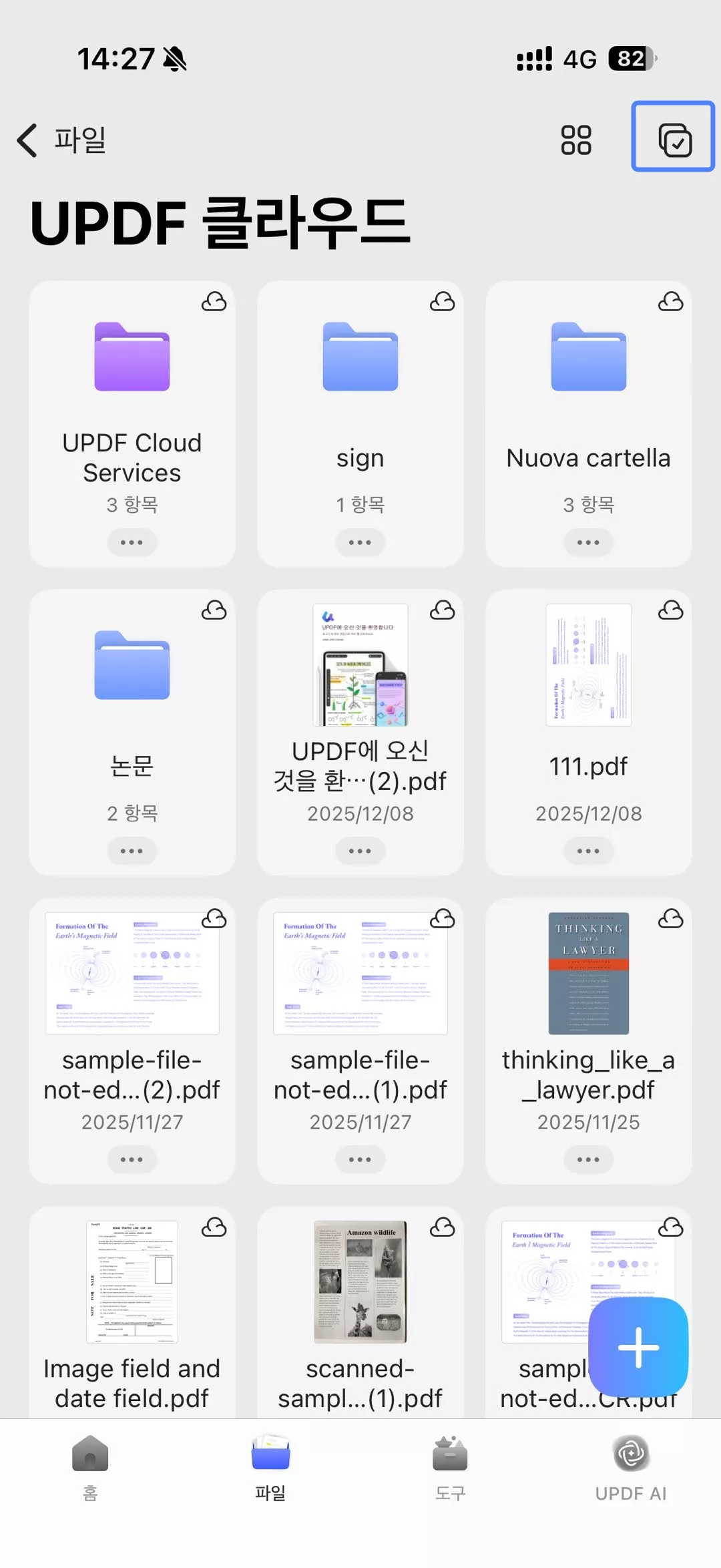The width and height of the screenshot is (721, 1568).
Task: Open thumbnail of sample-file-not-ed...(2).pdf
Action: [132, 972]
